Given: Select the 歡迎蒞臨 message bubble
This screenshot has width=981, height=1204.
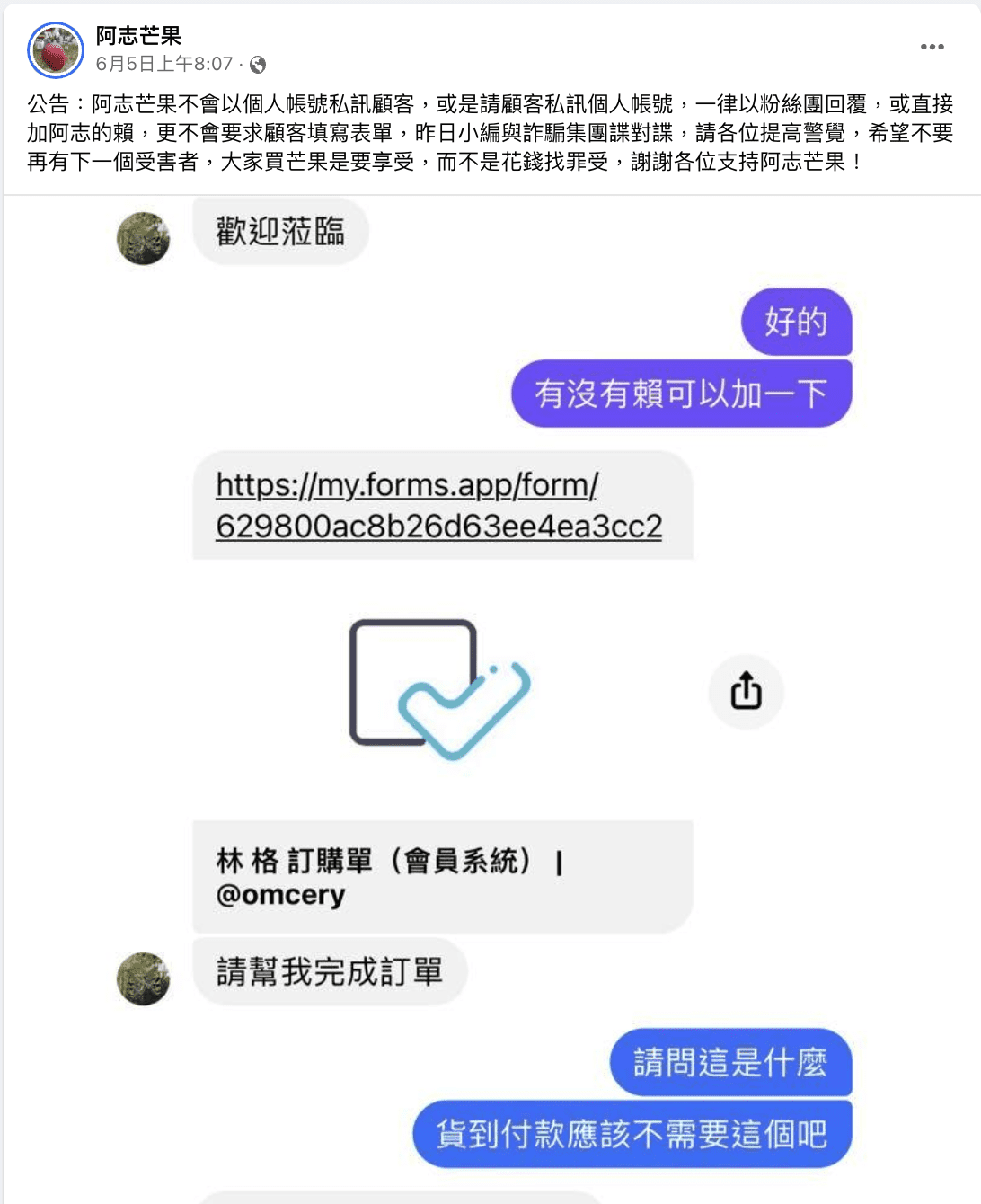Looking at the screenshot, I should (279, 231).
